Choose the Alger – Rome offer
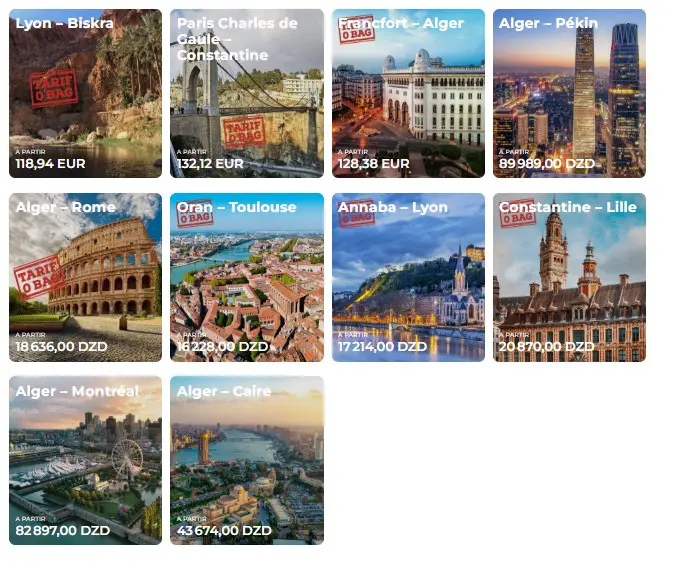This screenshot has width=688, height=574. point(85,278)
